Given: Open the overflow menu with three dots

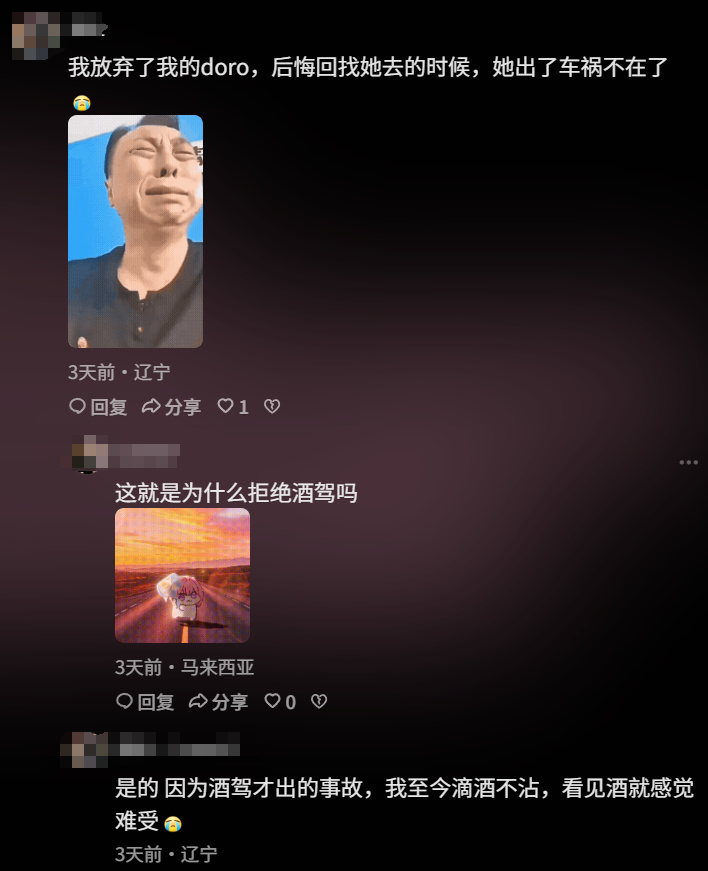Looking at the screenshot, I should (689, 462).
